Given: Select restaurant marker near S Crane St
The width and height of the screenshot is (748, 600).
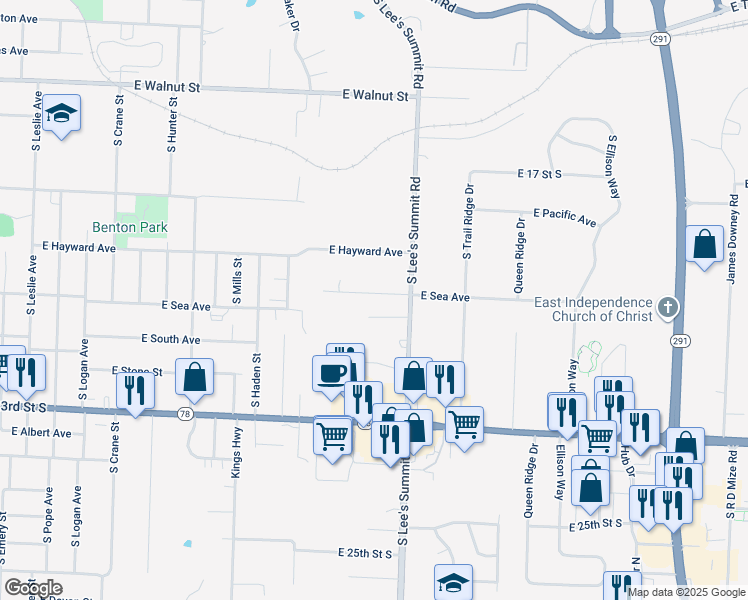Looking at the screenshot, I should [135, 388].
